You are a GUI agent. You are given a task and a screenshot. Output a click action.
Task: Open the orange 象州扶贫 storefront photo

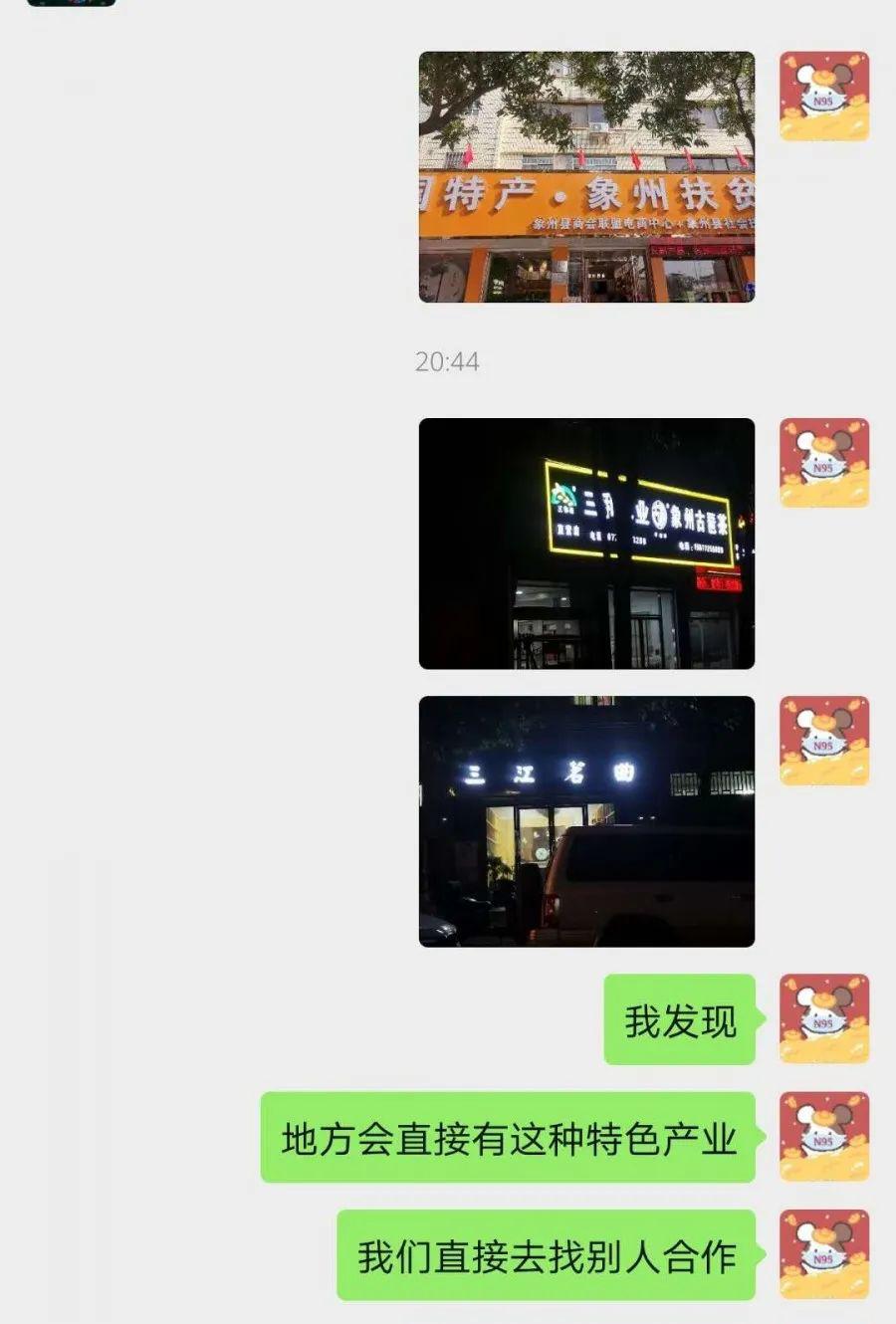tap(586, 177)
